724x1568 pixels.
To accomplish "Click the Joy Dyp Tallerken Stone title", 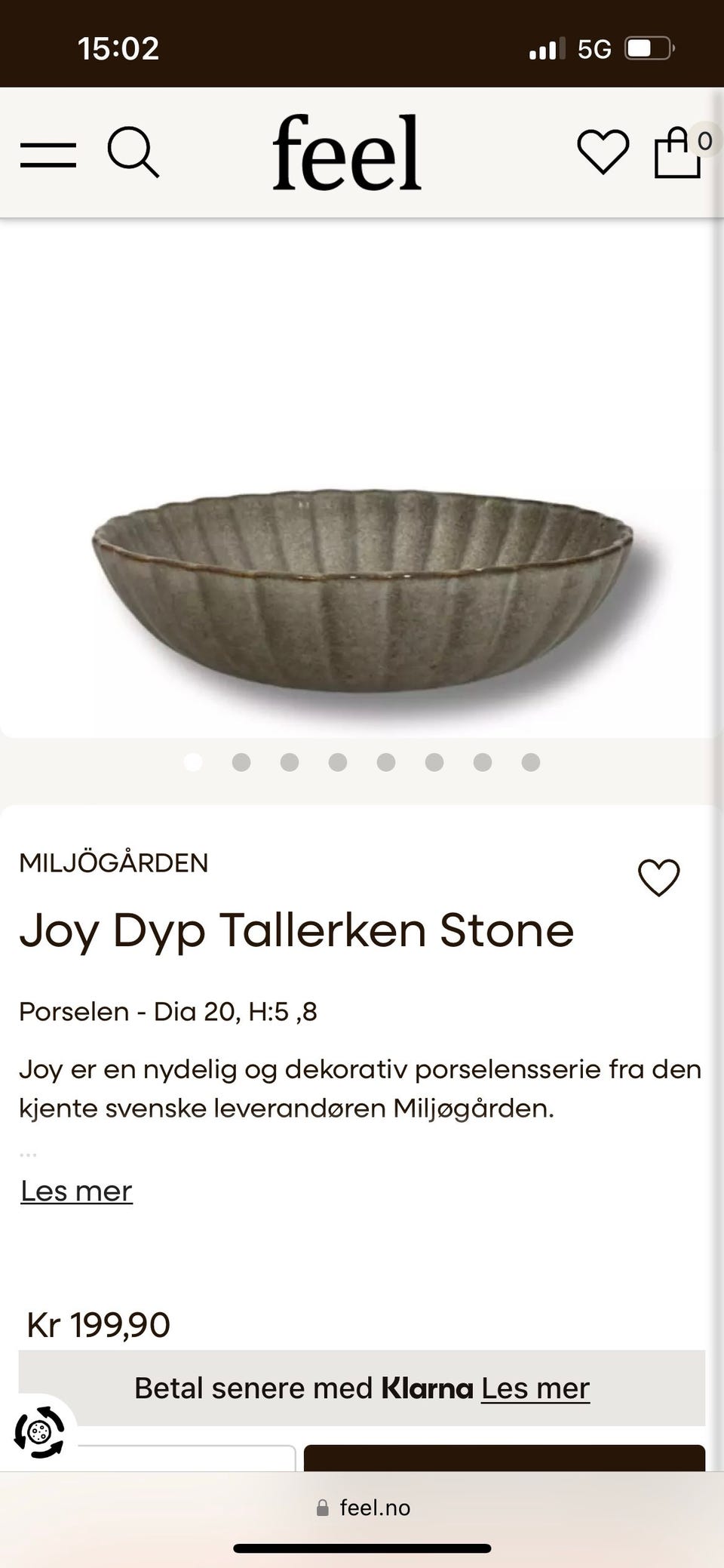I will [x=297, y=930].
